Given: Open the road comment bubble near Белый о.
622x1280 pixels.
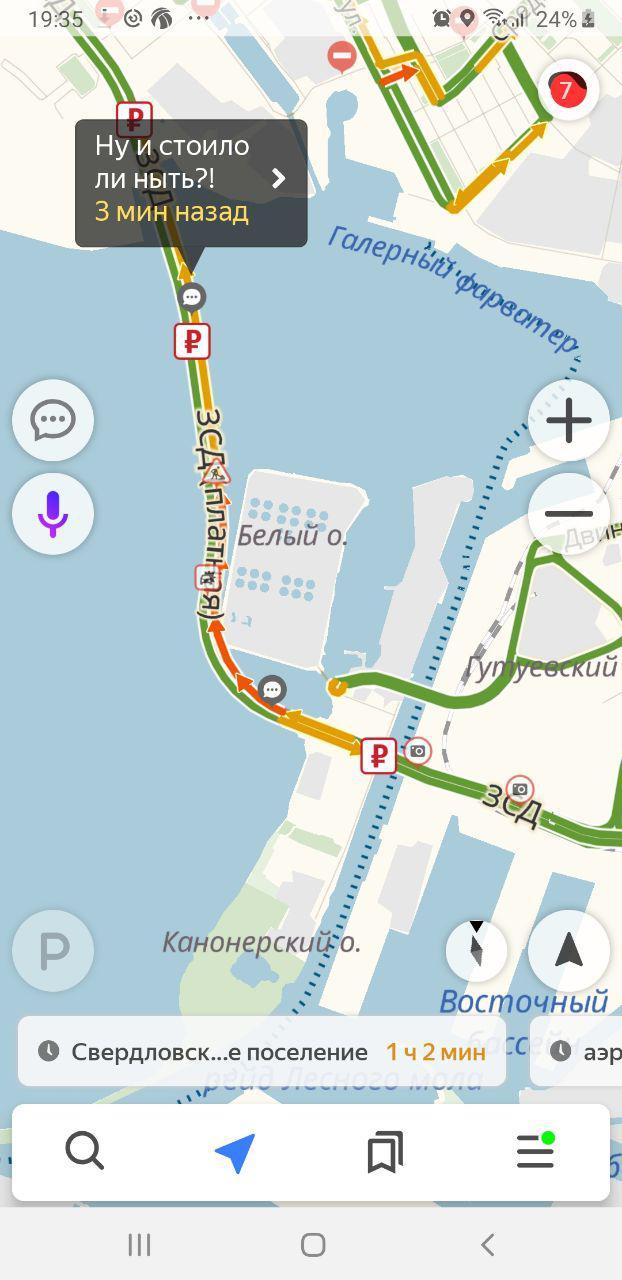Looking at the screenshot, I should coord(271,690).
